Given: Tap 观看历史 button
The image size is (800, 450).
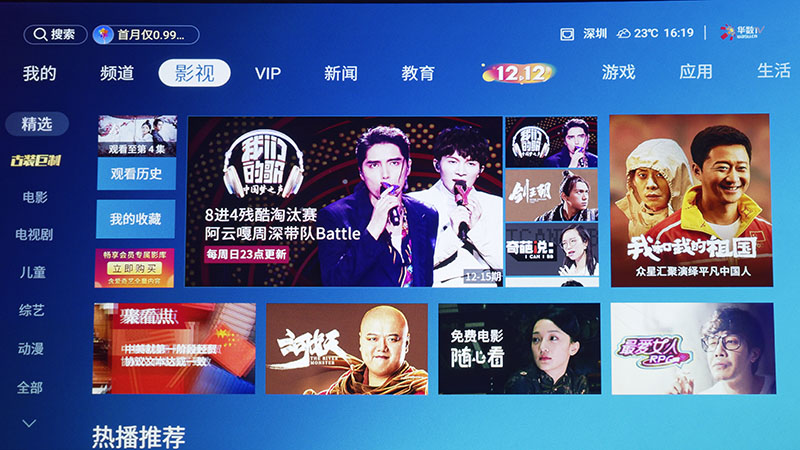Looking at the screenshot, I should point(135,174).
